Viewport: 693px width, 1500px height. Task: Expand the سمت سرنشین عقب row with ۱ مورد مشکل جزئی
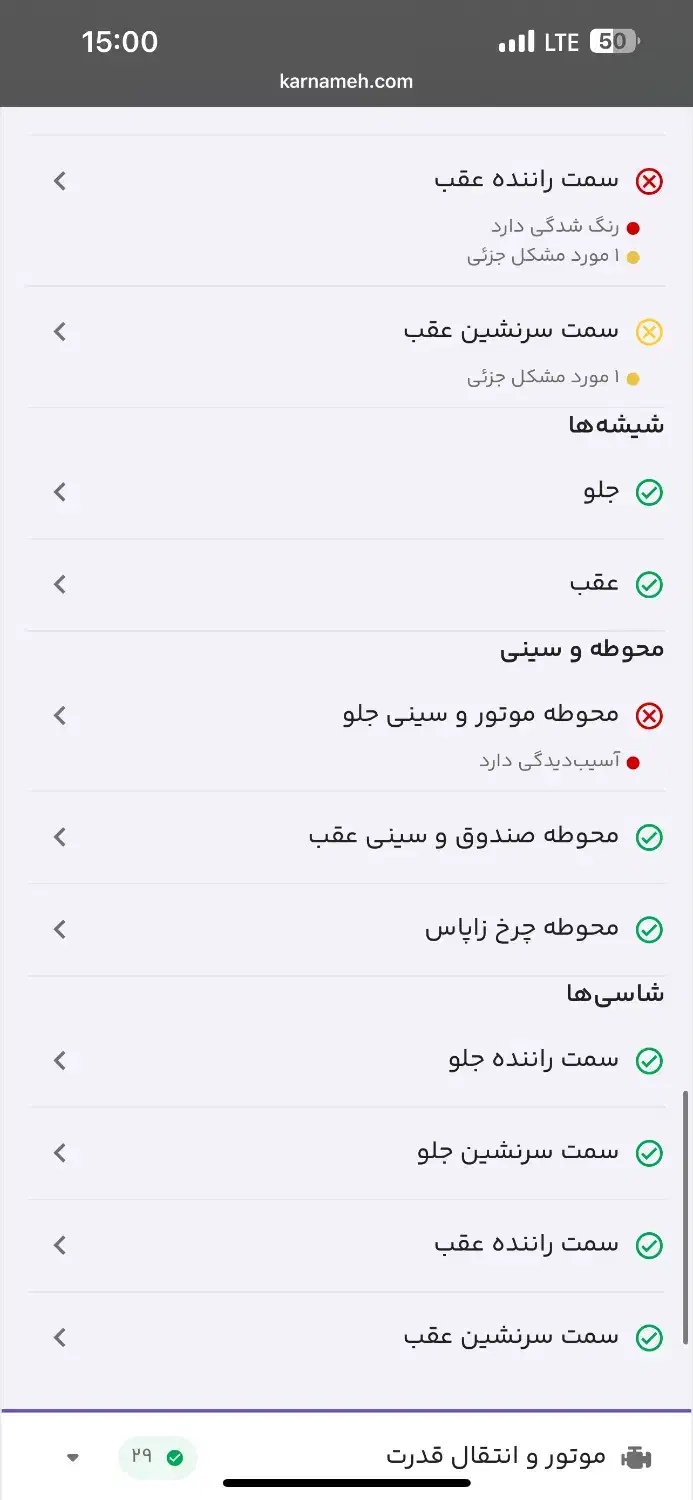[x=346, y=332]
